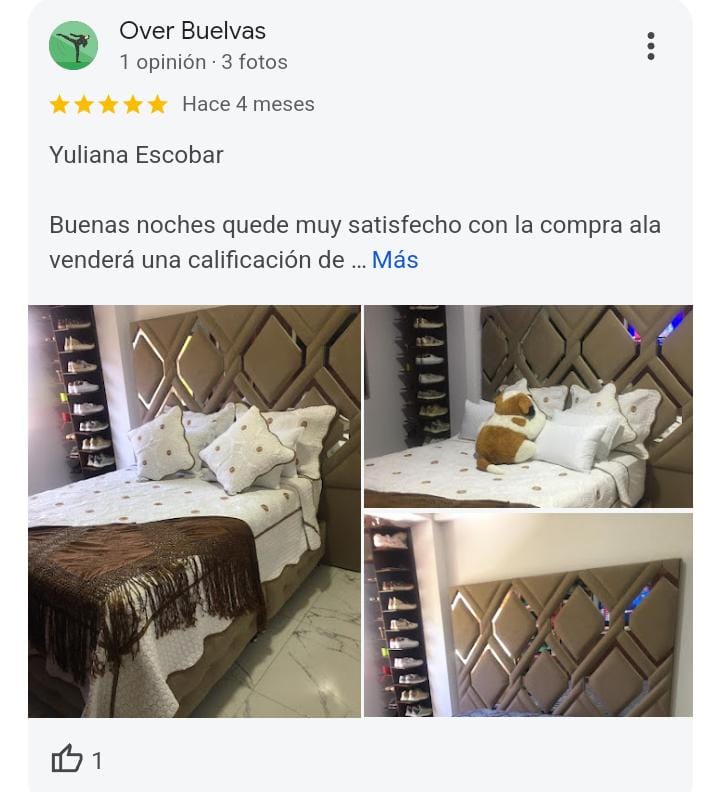Open reviewer name Over Buelvas
This screenshot has width=720, height=792.
tap(192, 31)
